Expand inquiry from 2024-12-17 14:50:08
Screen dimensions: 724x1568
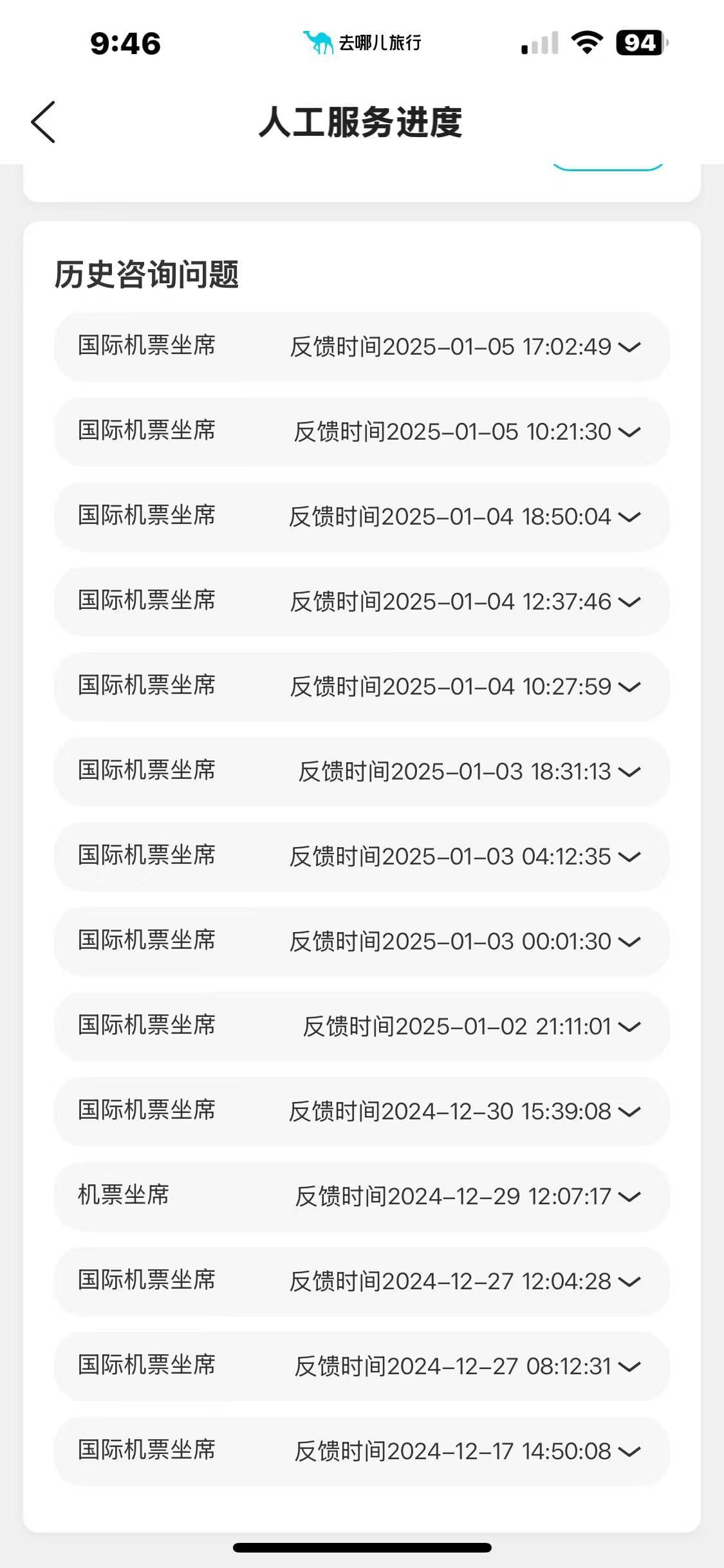tap(628, 1451)
